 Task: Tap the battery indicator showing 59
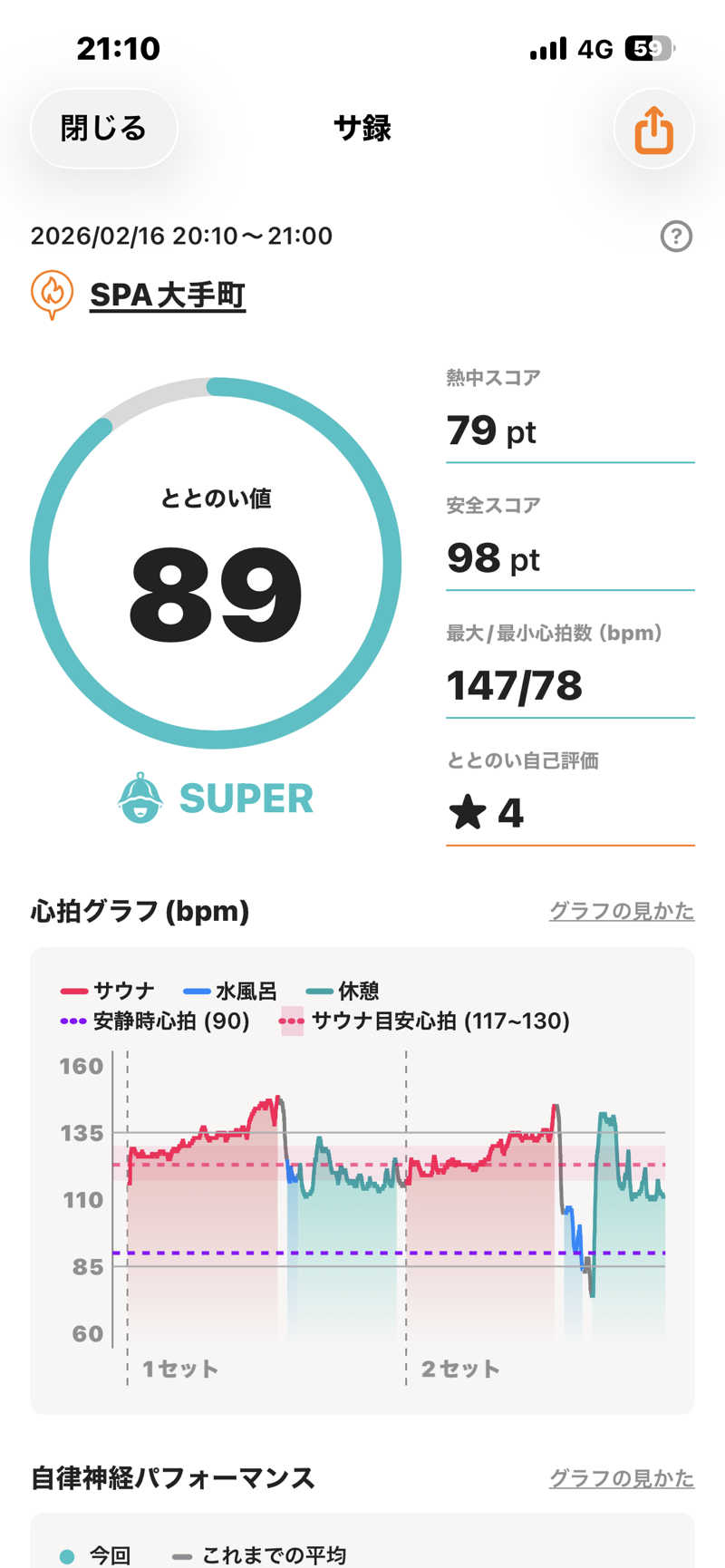tap(647, 49)
